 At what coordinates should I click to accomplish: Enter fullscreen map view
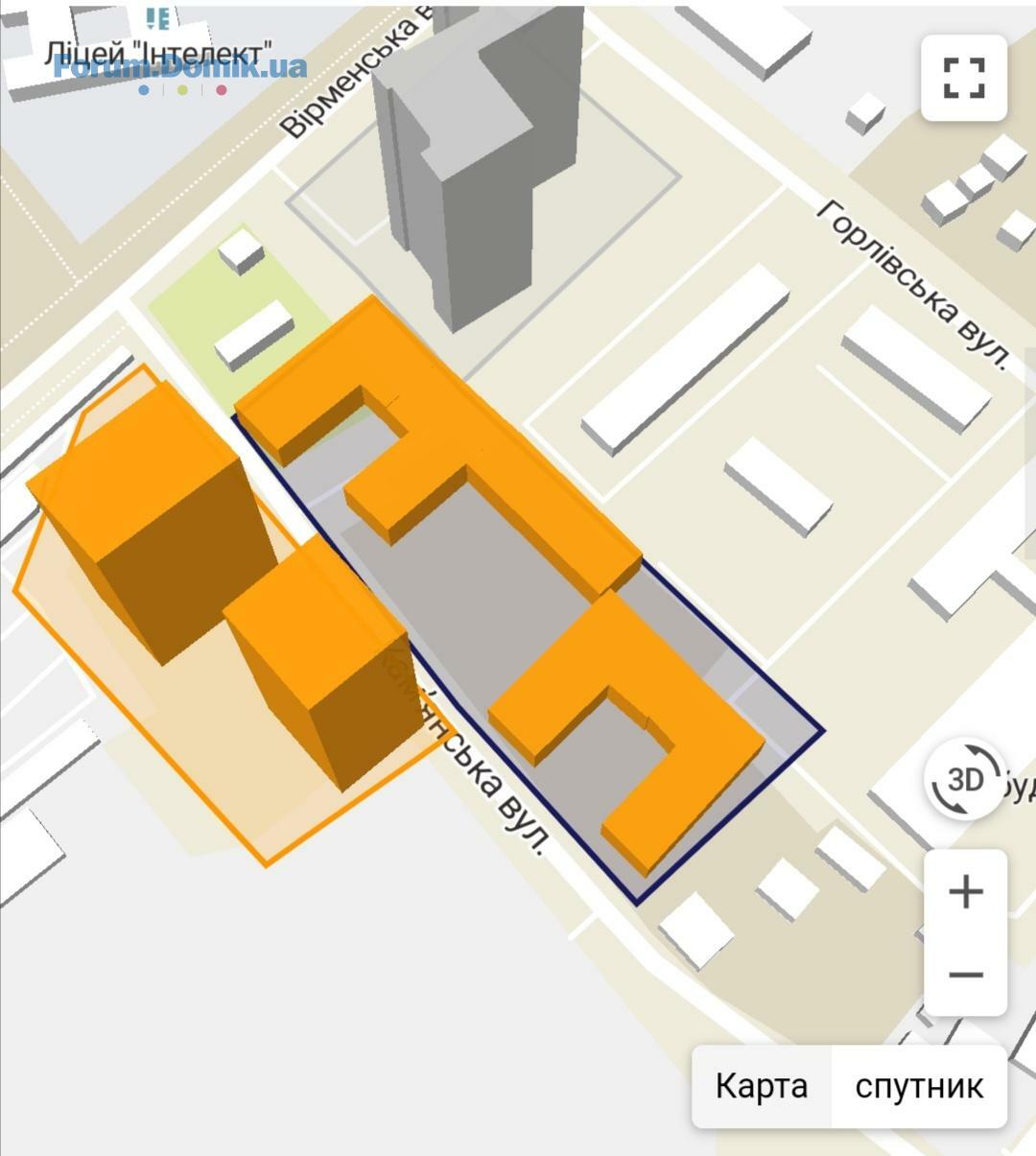coord(964,78)
